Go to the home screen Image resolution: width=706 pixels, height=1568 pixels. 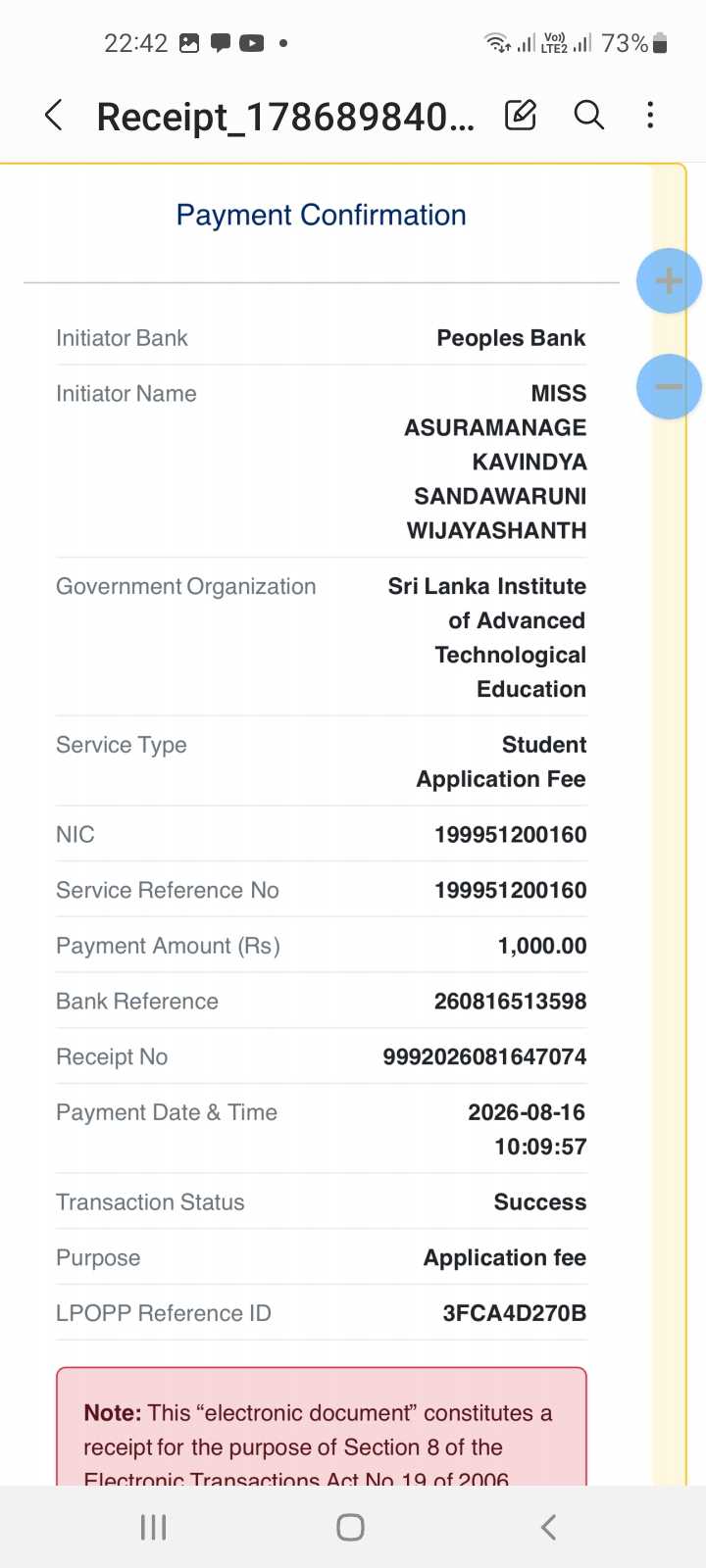click(x=350, y=1527)
